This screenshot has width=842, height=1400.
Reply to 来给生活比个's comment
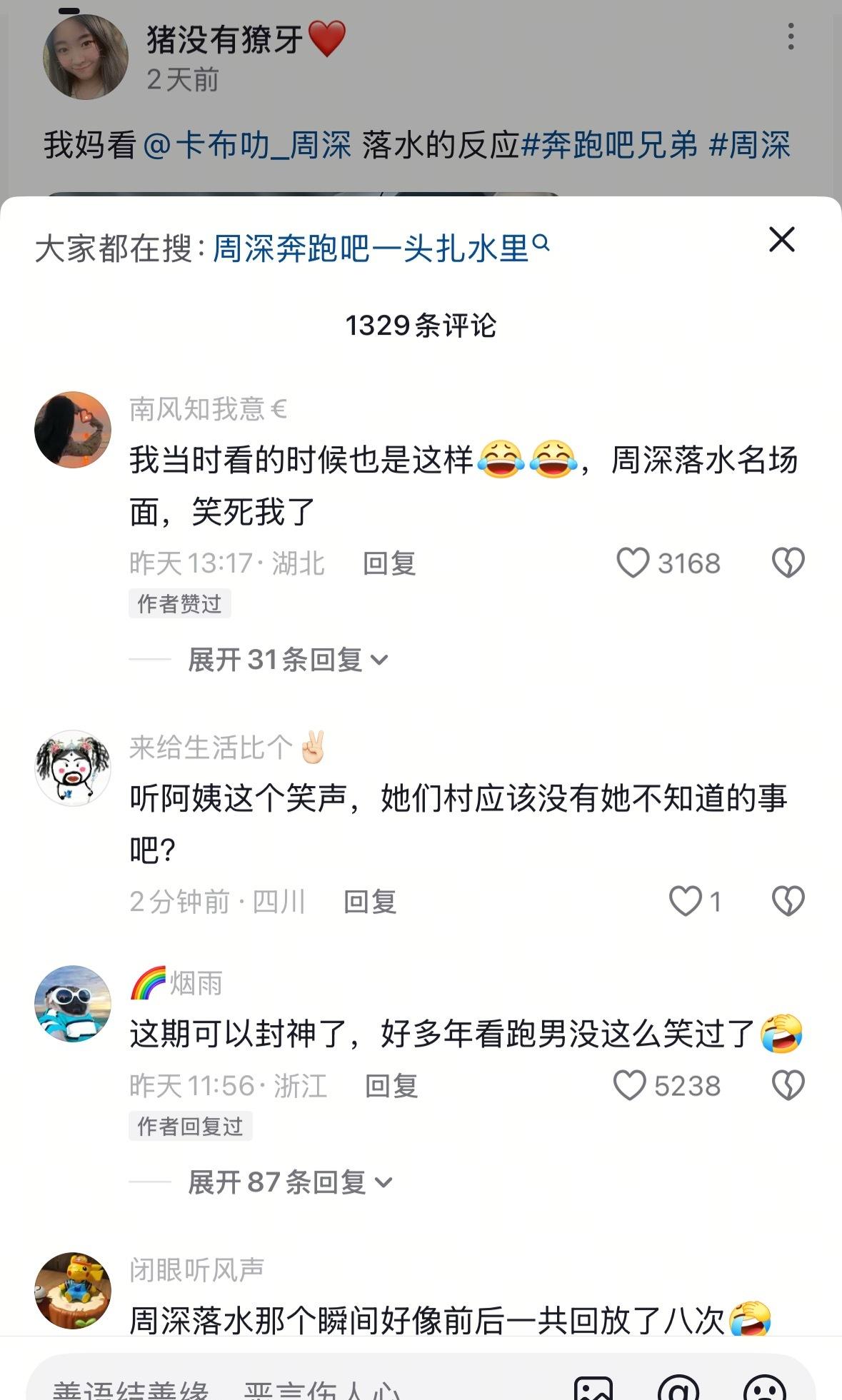[x=370, y=902]
